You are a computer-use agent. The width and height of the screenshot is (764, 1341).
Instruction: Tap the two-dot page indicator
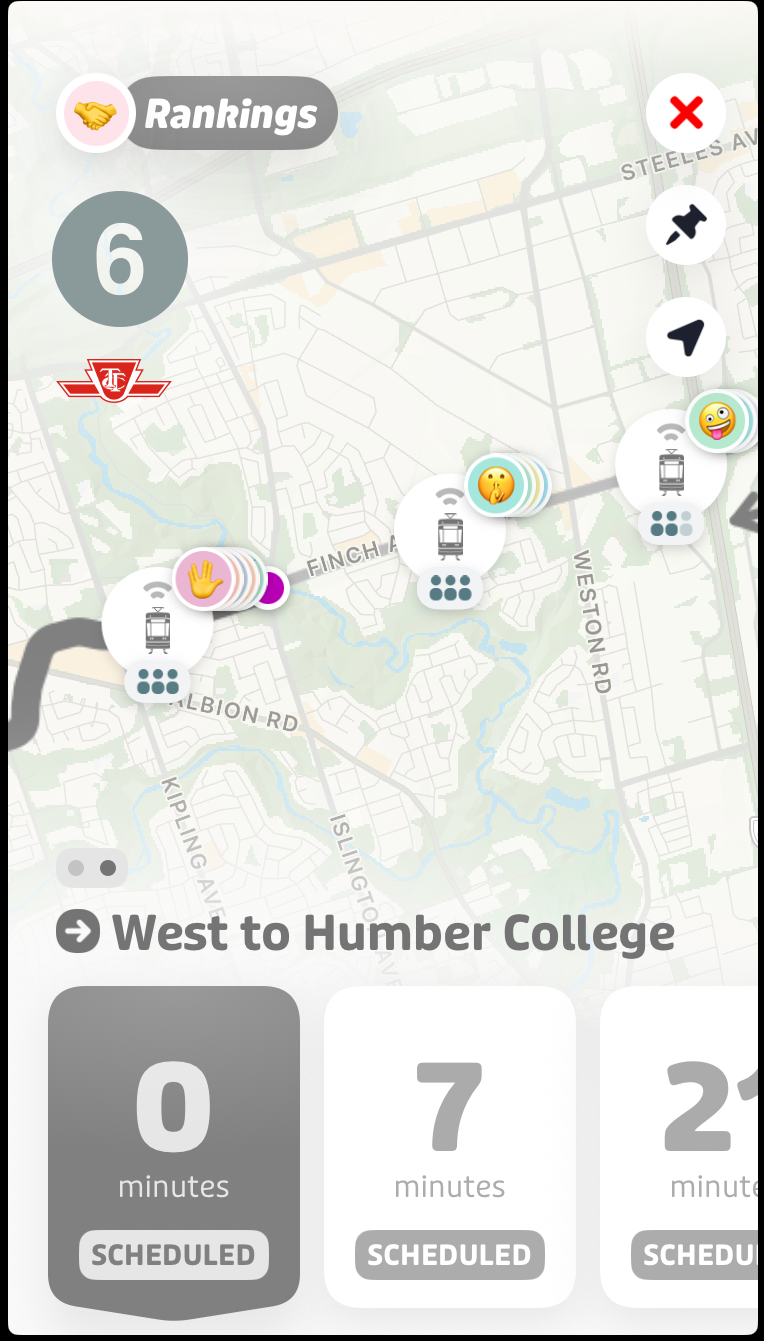click(x=92, y=868)
